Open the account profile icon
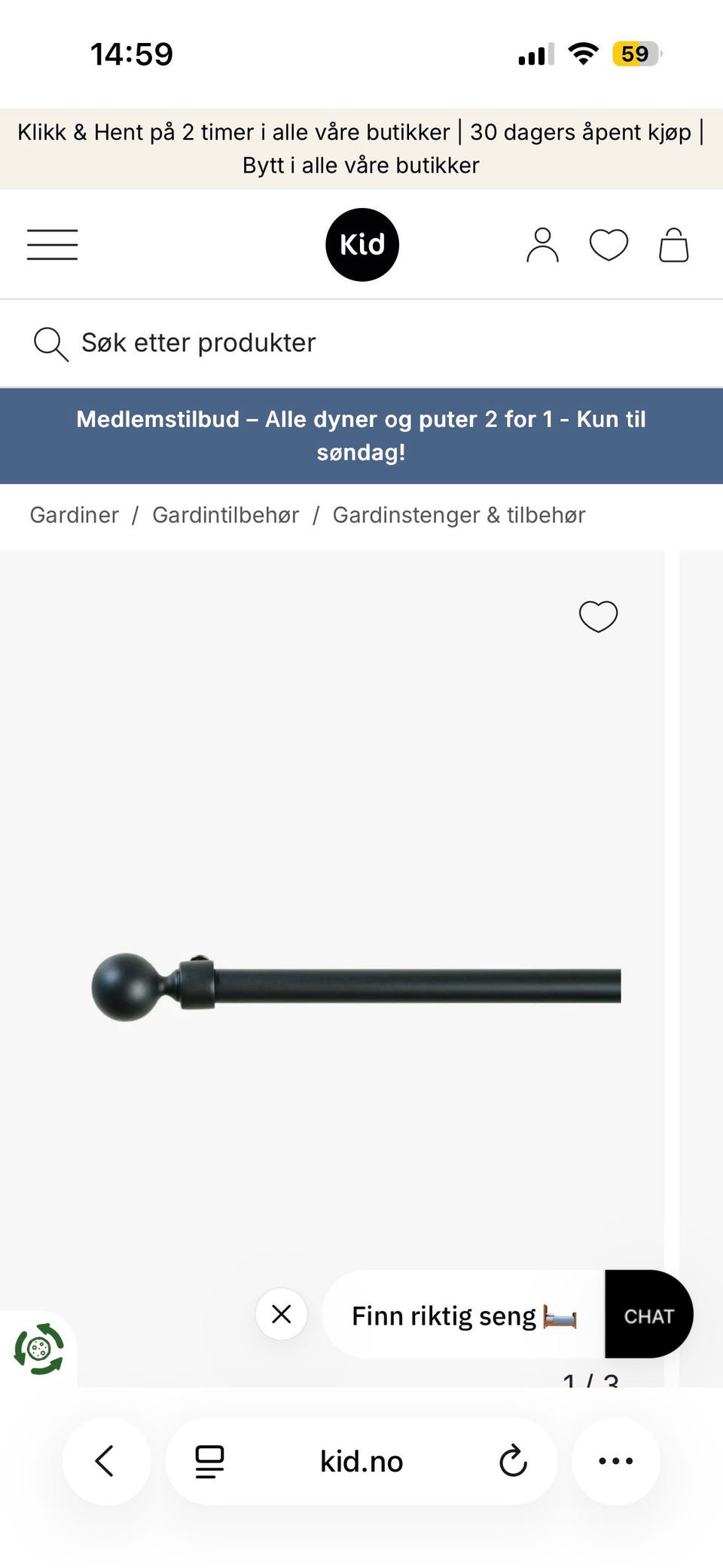Image resolution: width=723 pixels, height=1568 pixels. (x=541, y=244)
